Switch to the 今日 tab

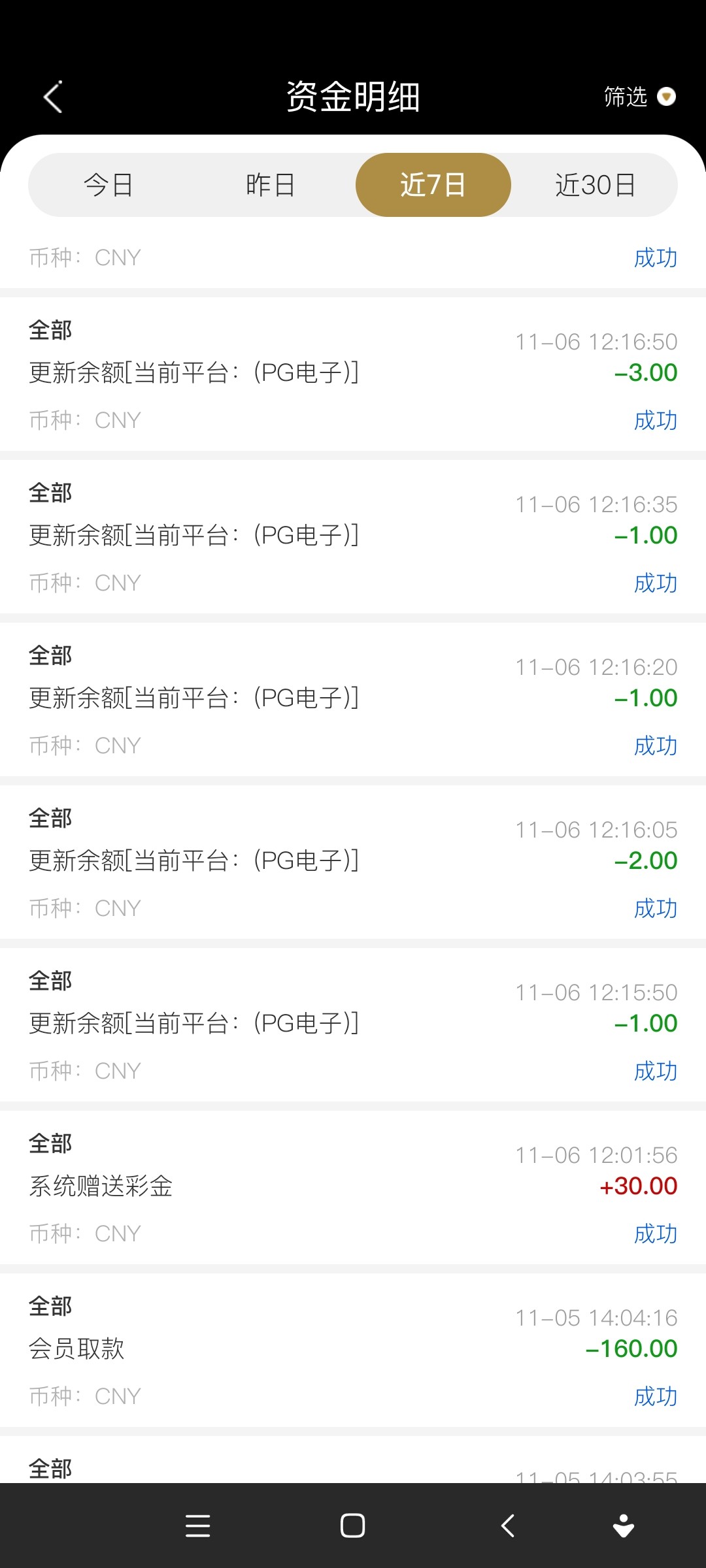(109, 185)
